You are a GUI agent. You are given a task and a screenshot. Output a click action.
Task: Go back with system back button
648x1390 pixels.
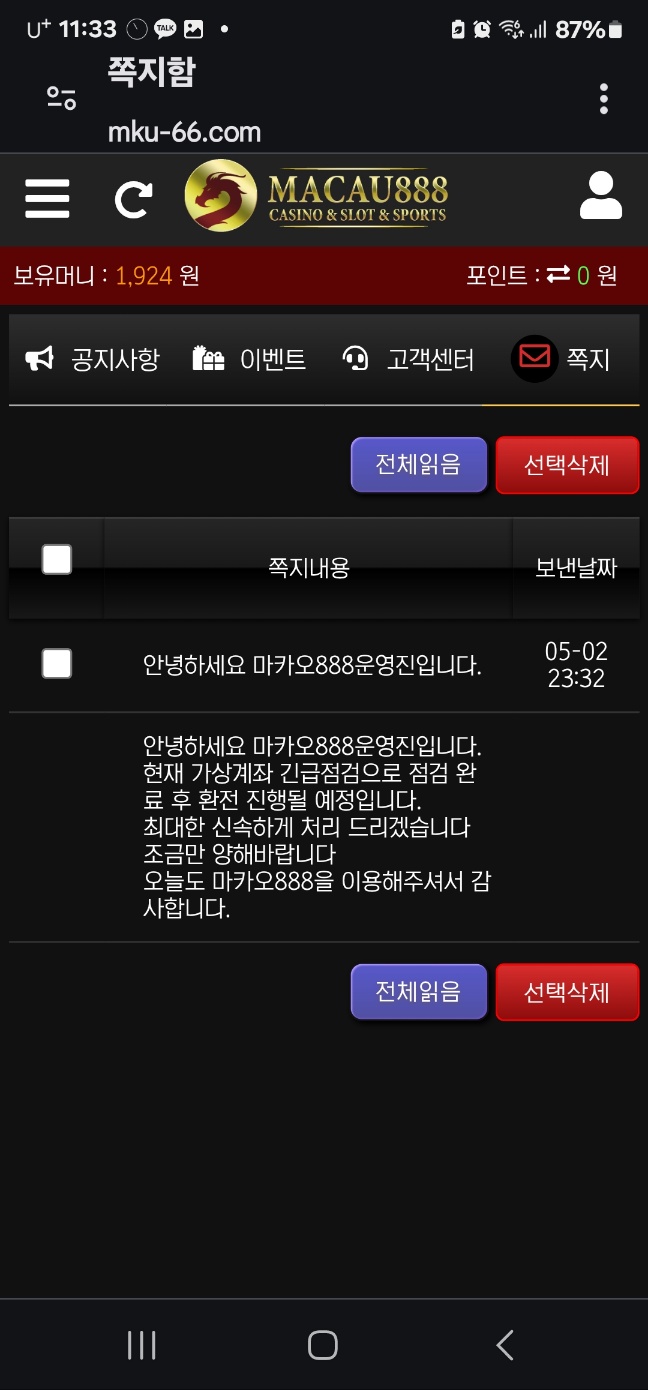(x=505, y=1345)
